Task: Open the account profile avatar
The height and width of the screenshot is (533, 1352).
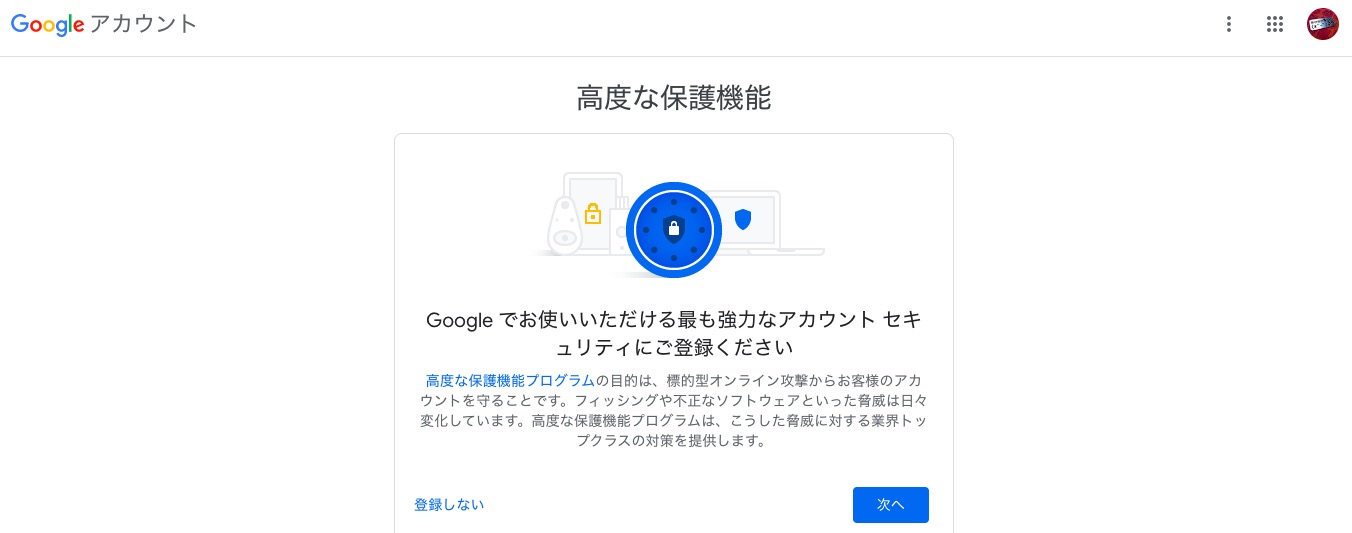Action: point(1323,24)
